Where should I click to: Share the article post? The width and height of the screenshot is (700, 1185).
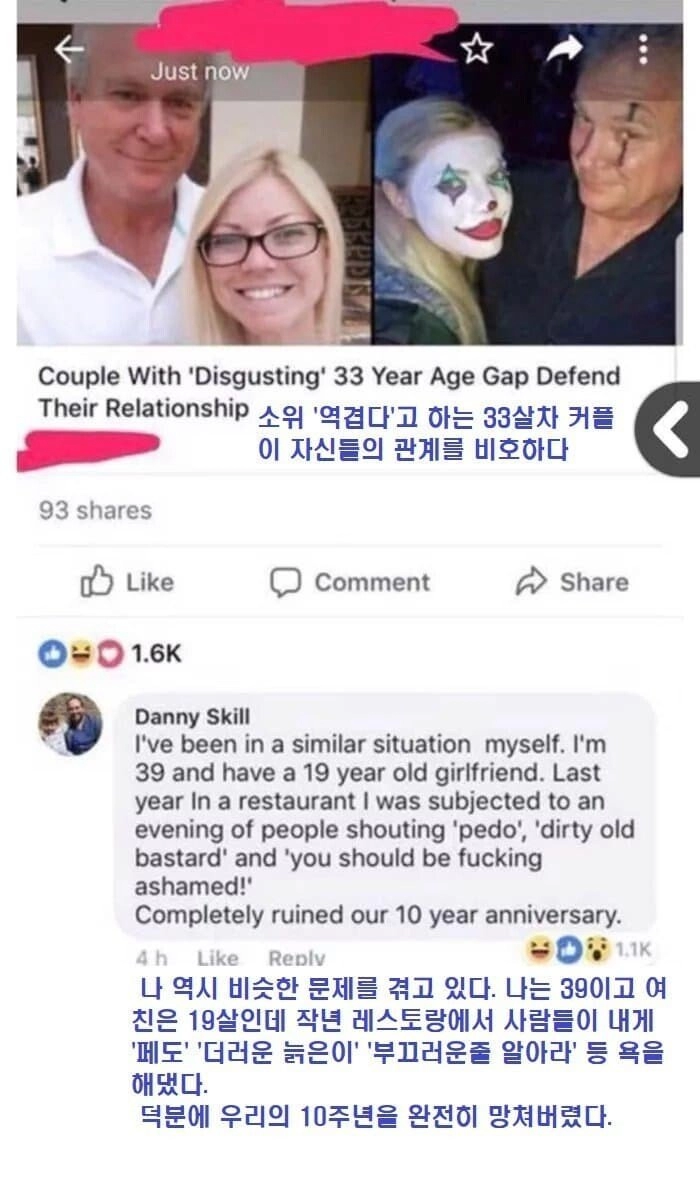click(572, 582)
